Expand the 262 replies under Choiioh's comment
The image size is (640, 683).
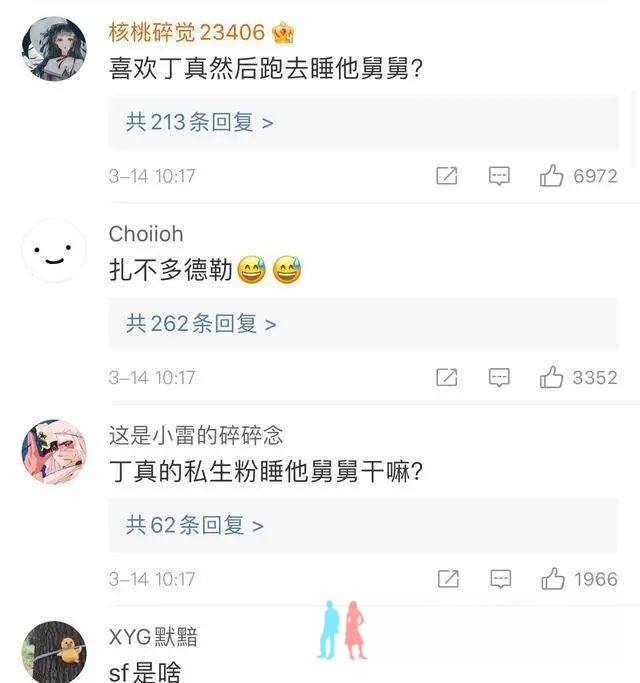coord(200,324)
